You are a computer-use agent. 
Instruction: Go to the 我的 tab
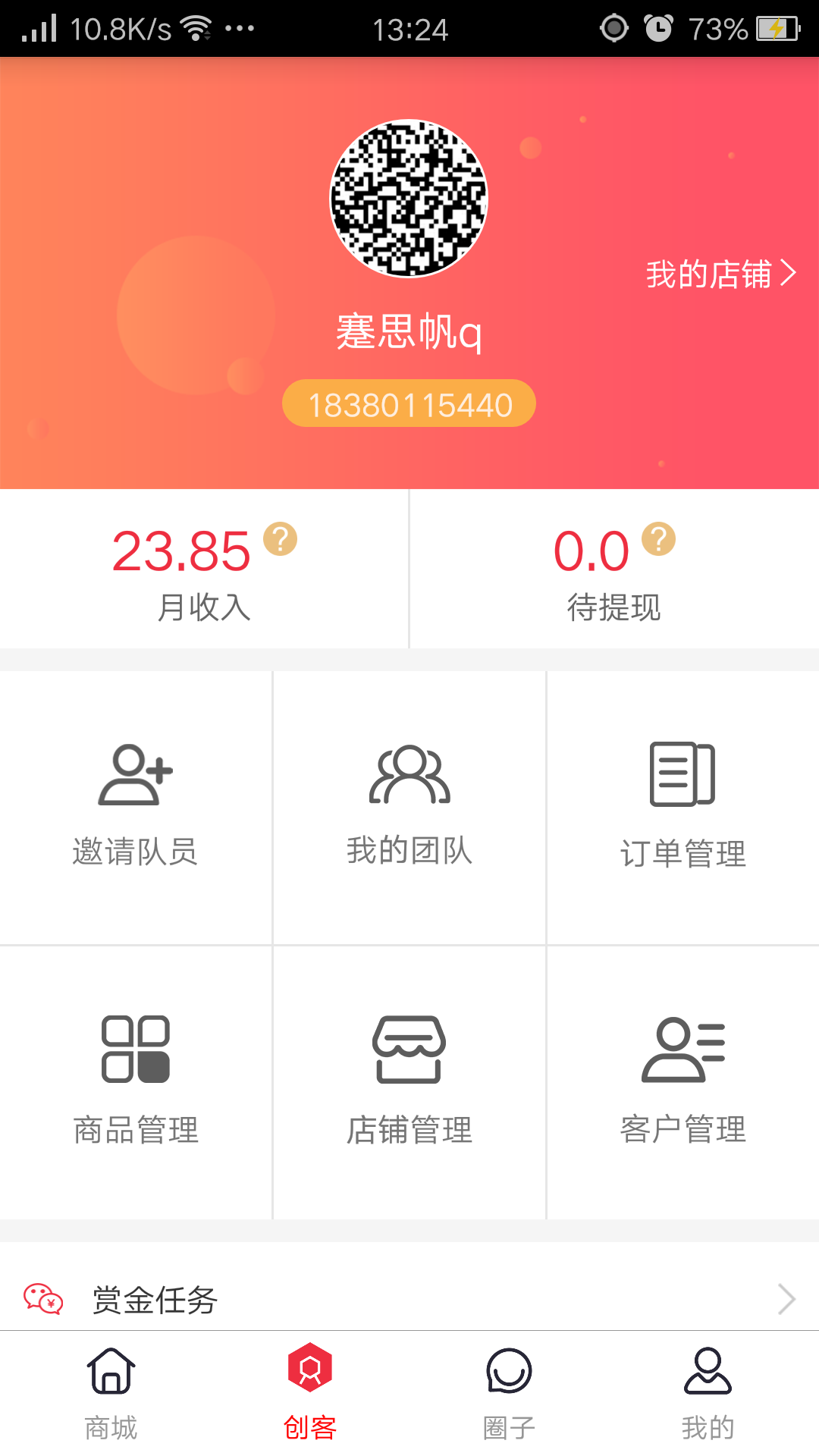[x=708, y=1394]
